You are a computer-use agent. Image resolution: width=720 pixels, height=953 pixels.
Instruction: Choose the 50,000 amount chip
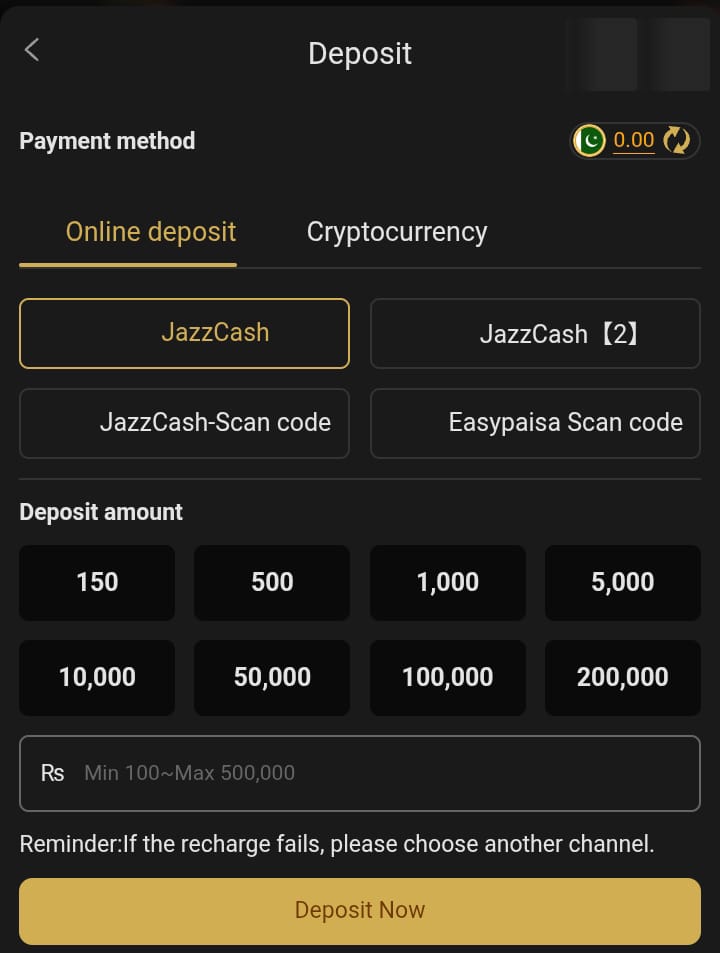click(272, 677)
